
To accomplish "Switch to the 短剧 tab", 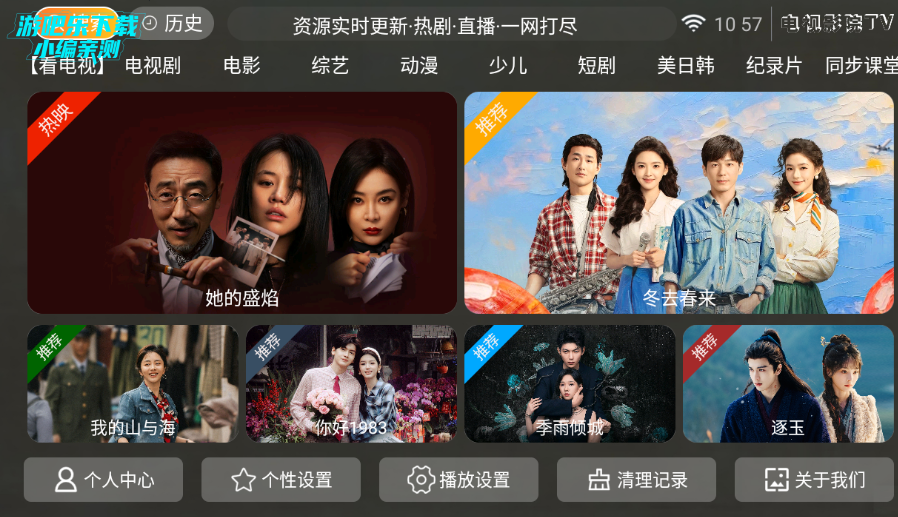I will [596, 66].
